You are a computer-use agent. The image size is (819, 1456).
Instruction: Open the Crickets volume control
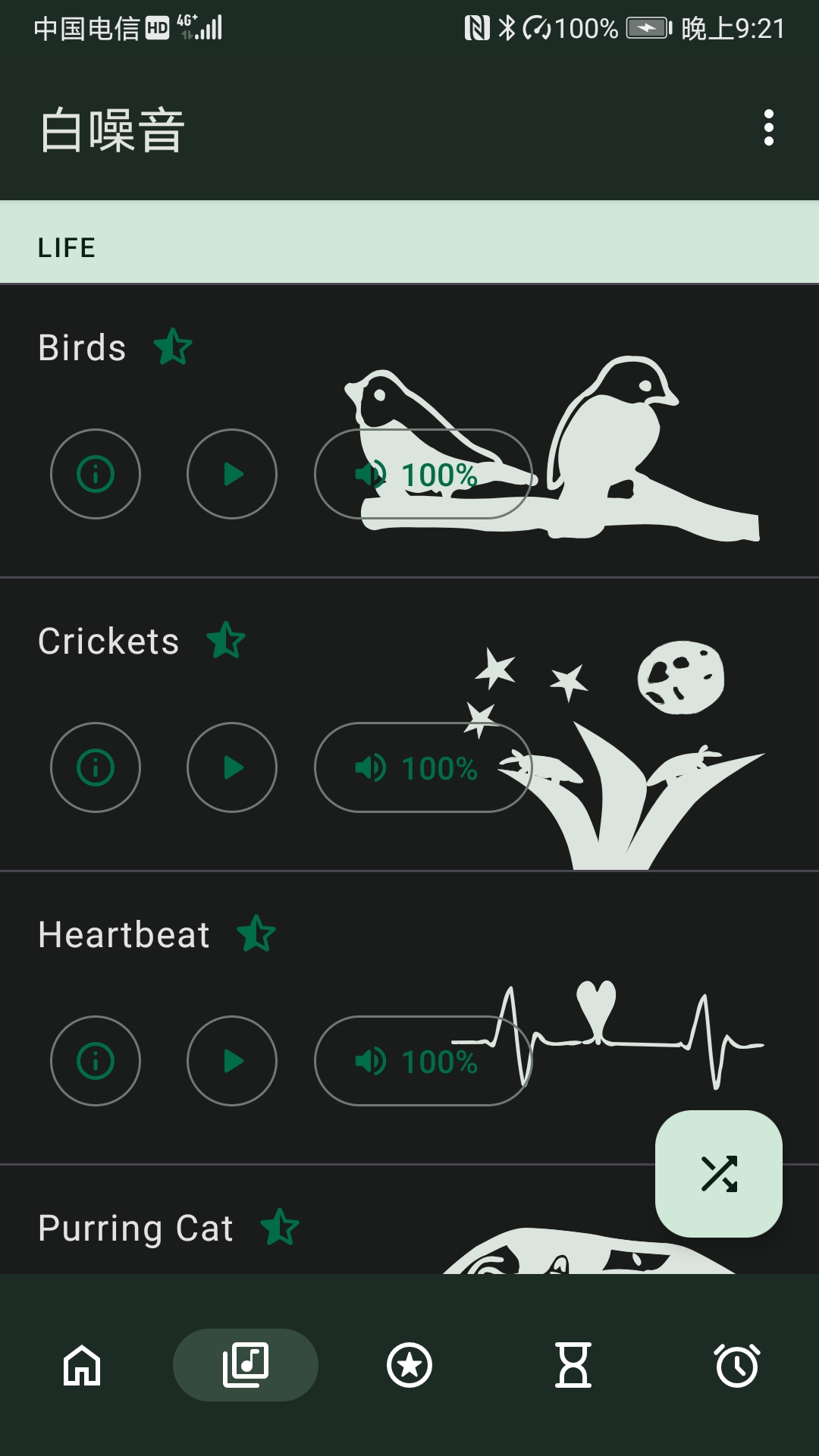tap(423, 767)
